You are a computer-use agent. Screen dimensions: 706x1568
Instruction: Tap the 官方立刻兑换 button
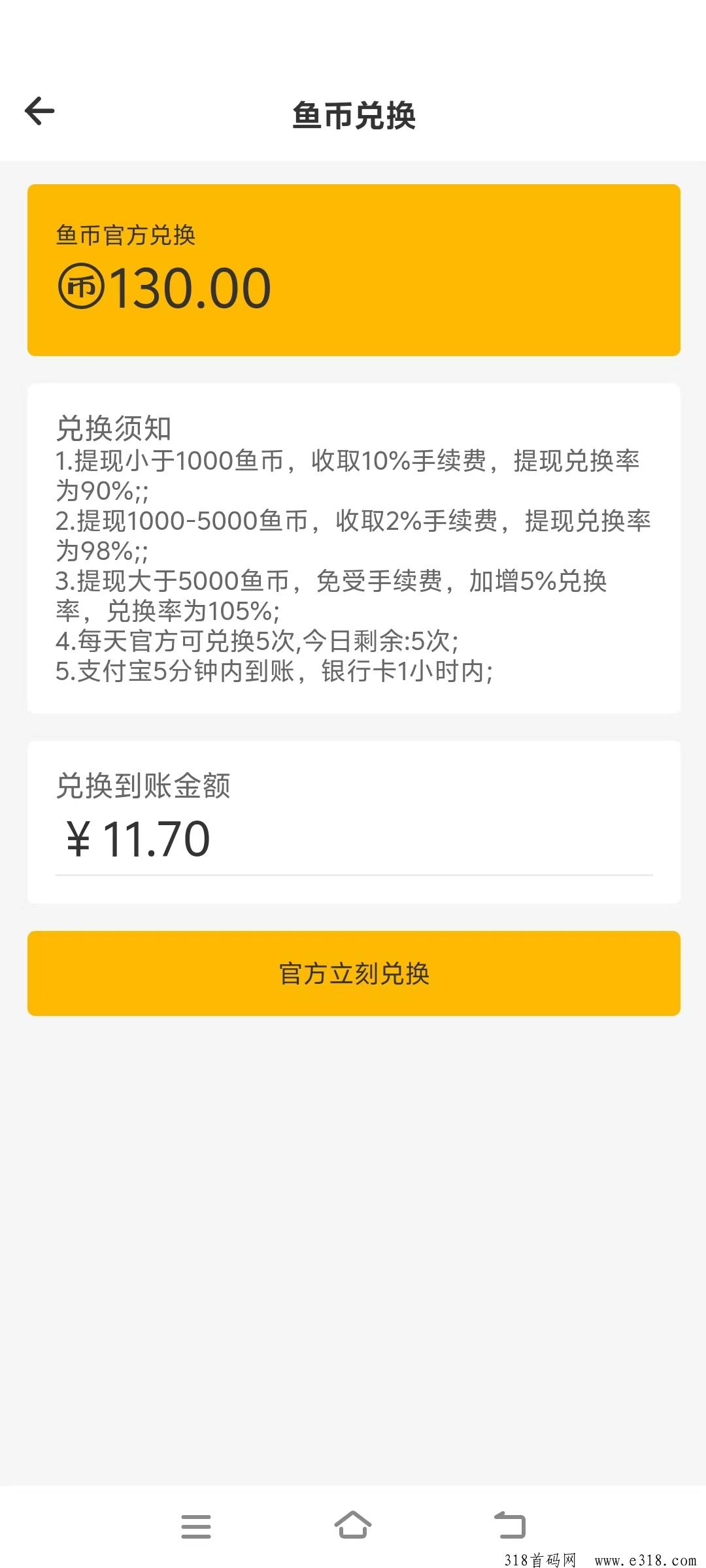(x=354, y=973)
